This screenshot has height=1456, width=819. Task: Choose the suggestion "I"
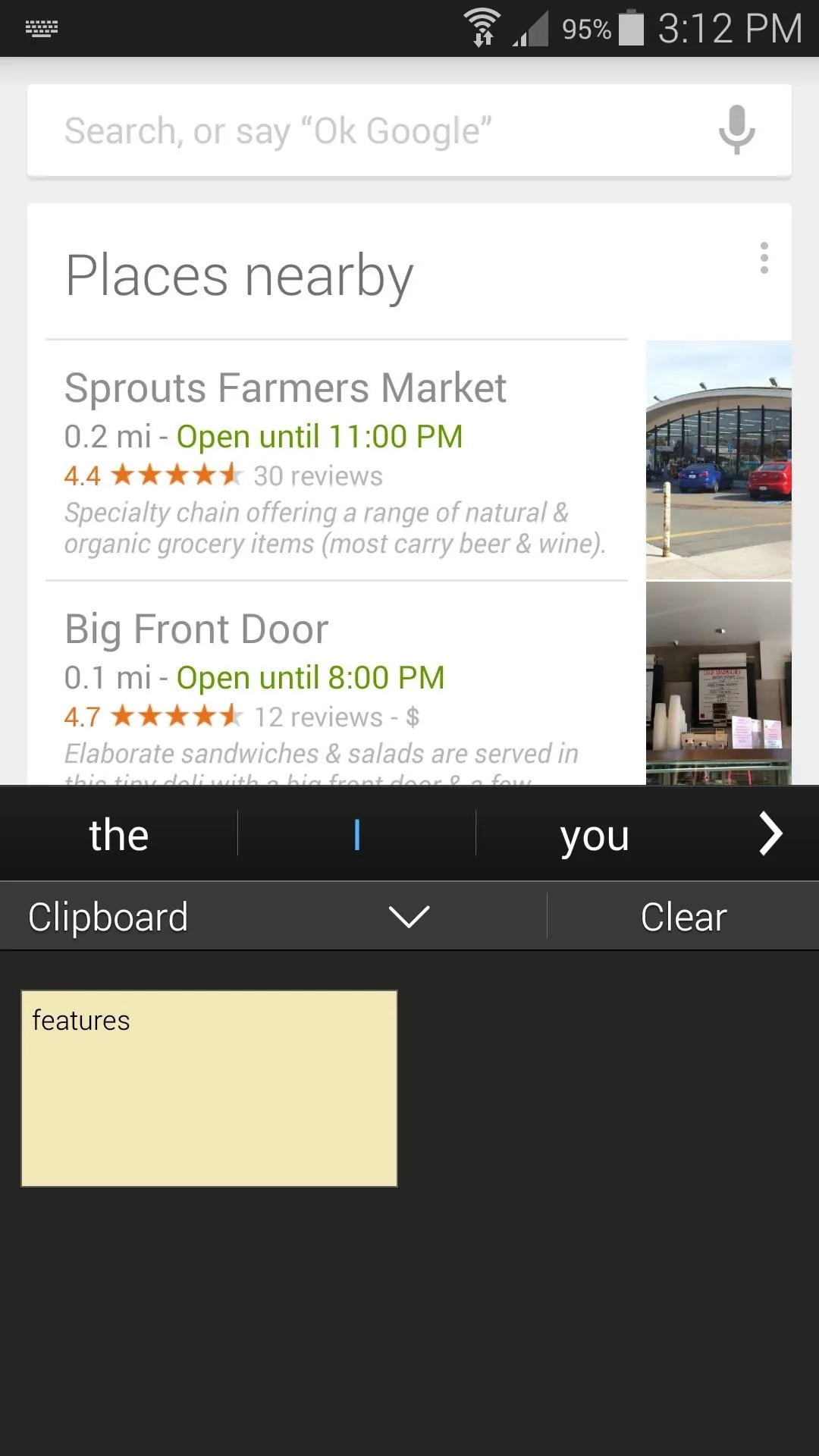[356, 834]
